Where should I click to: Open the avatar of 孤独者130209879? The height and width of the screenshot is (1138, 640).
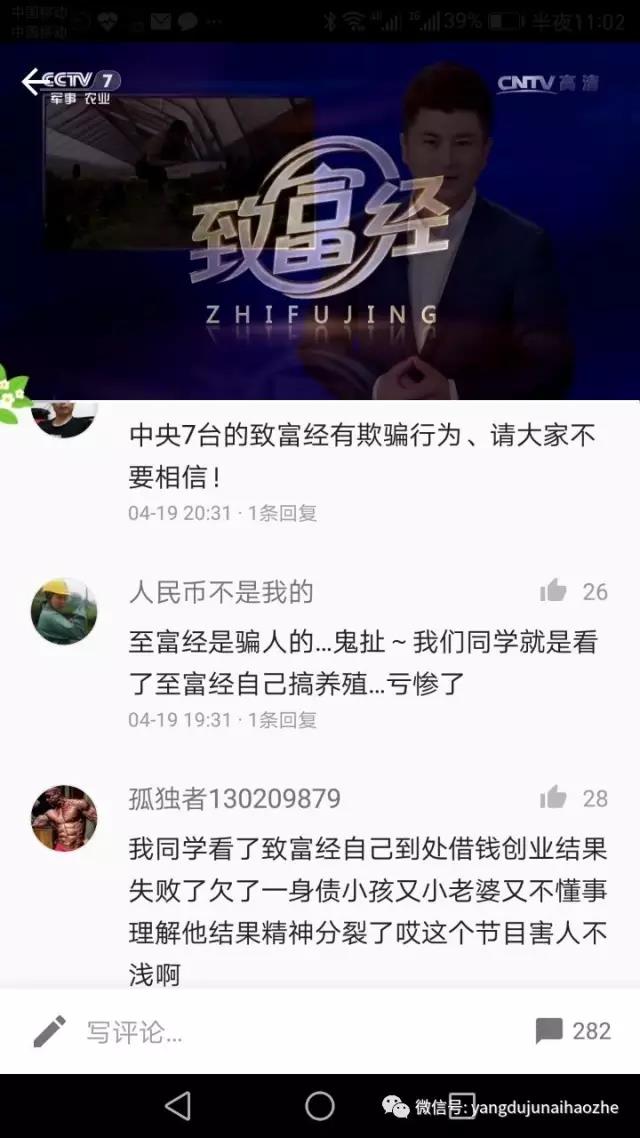click(x=64, y=818)
